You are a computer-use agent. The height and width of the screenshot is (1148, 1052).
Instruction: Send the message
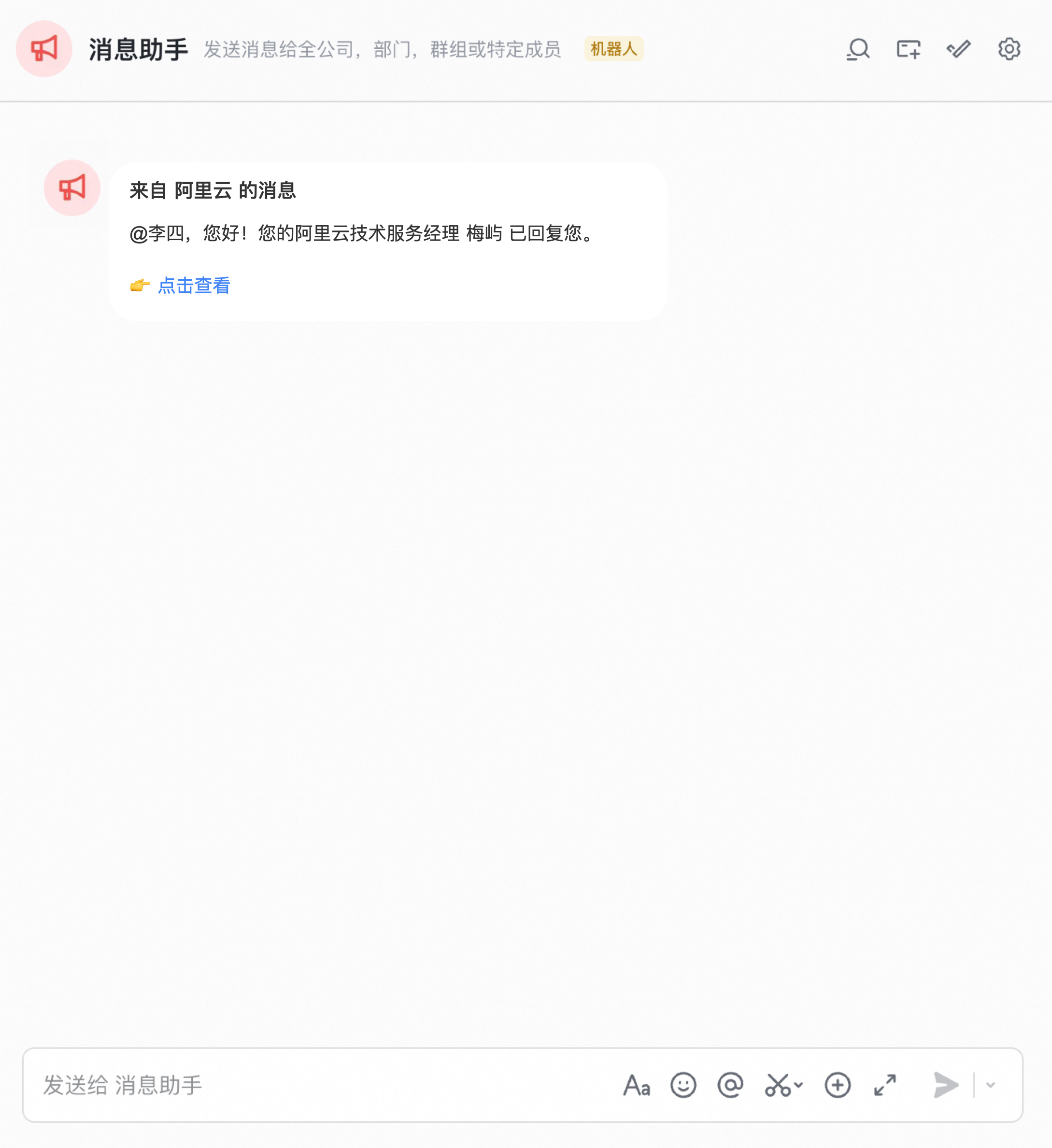coord(946,1085)
